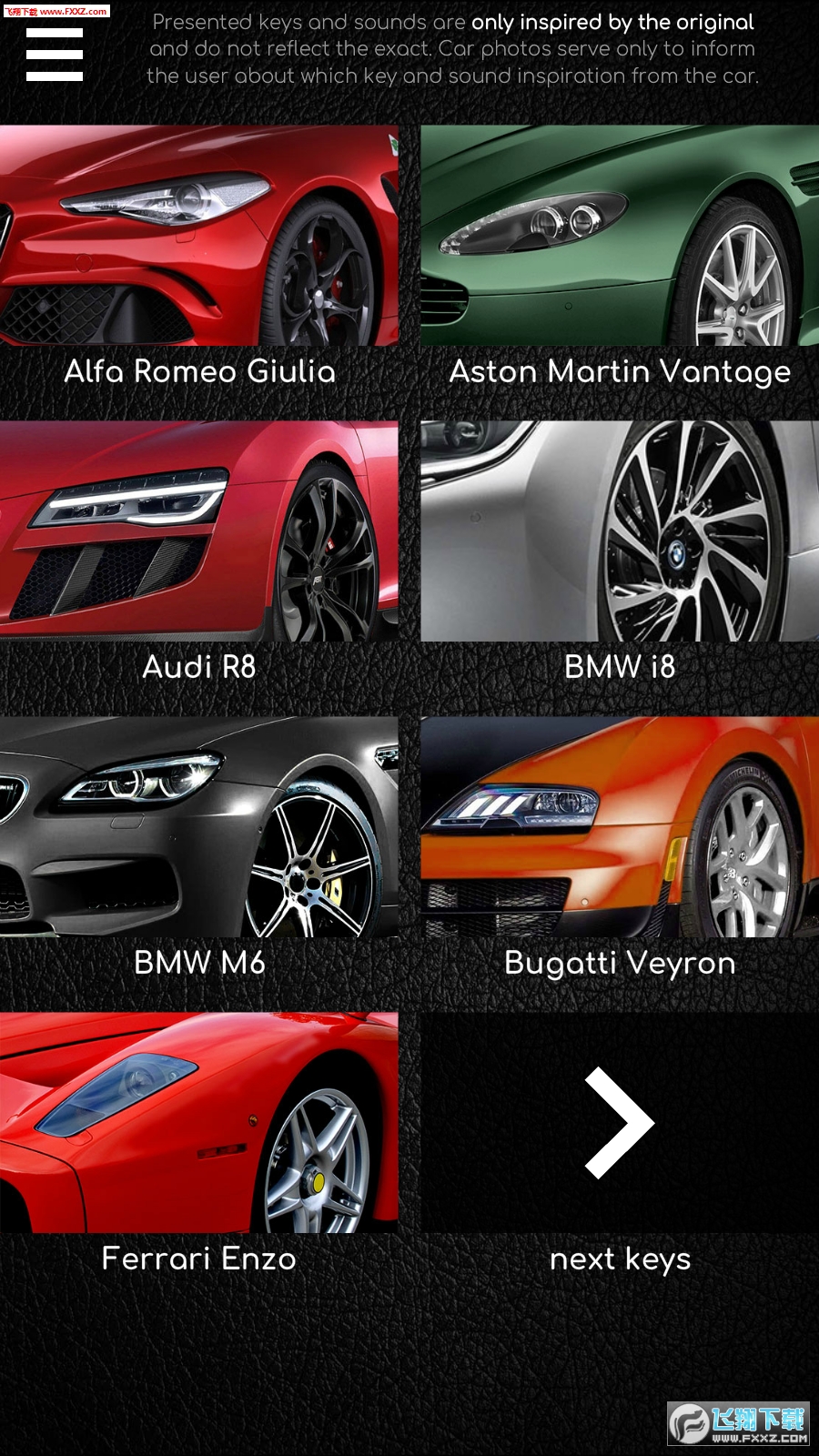819x1456 pixels.
Task: Open the hamburger menu
Action: pyautogui.click(x=55, y=55)
